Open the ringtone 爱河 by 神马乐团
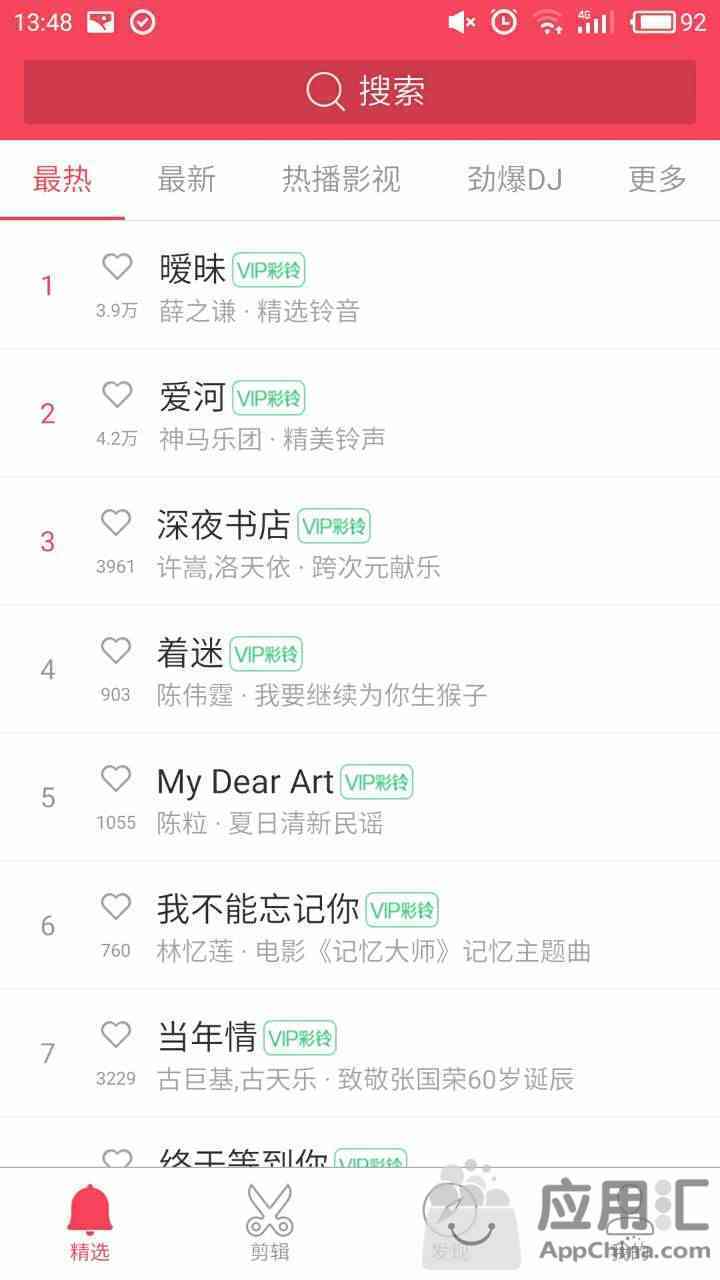The width and height of the screenshot is (720, 1280). click(360, 414)
